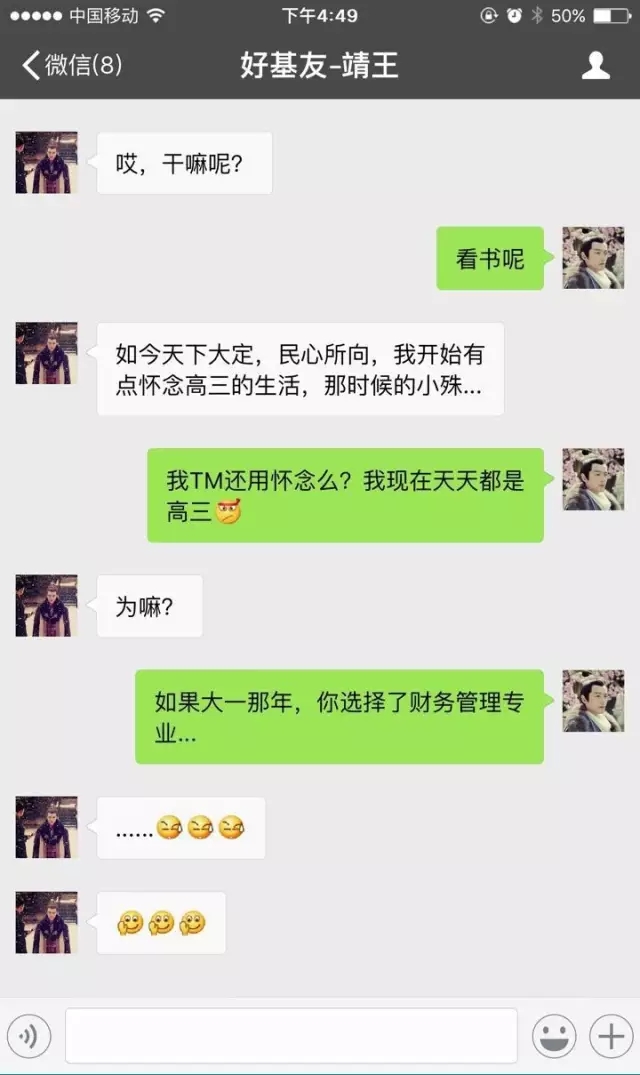Open chat info via the profile icon

click(x=596, y=66)
